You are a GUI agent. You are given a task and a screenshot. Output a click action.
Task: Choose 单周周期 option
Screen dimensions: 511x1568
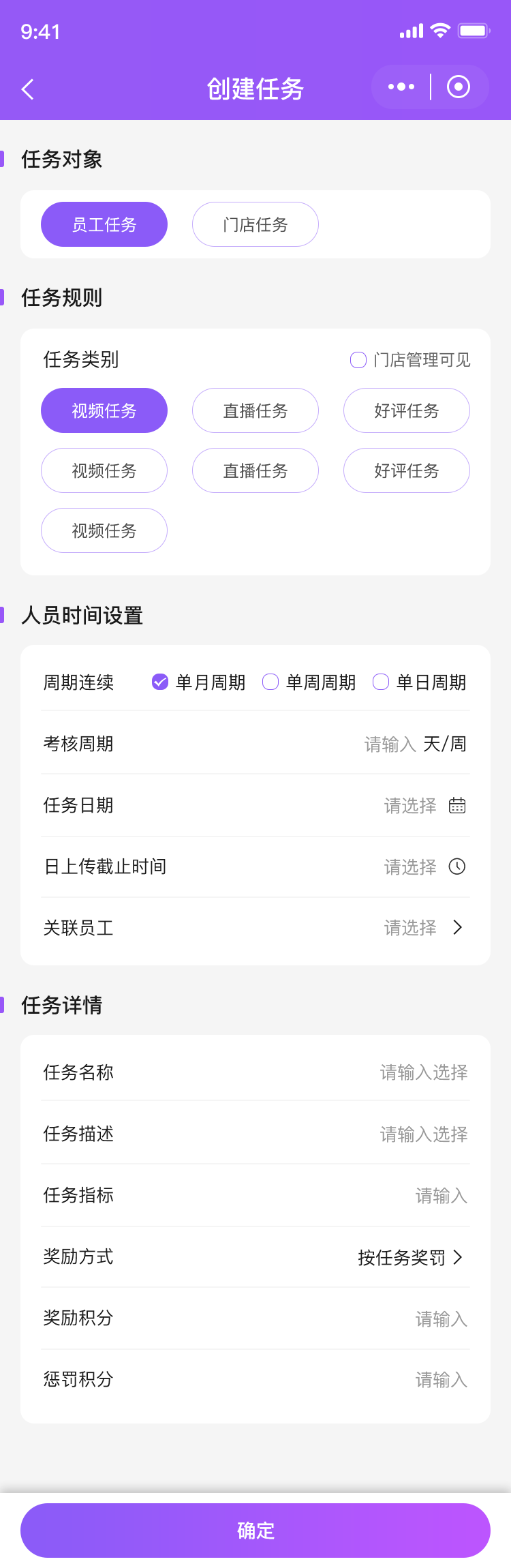click(x=270, y=682)
